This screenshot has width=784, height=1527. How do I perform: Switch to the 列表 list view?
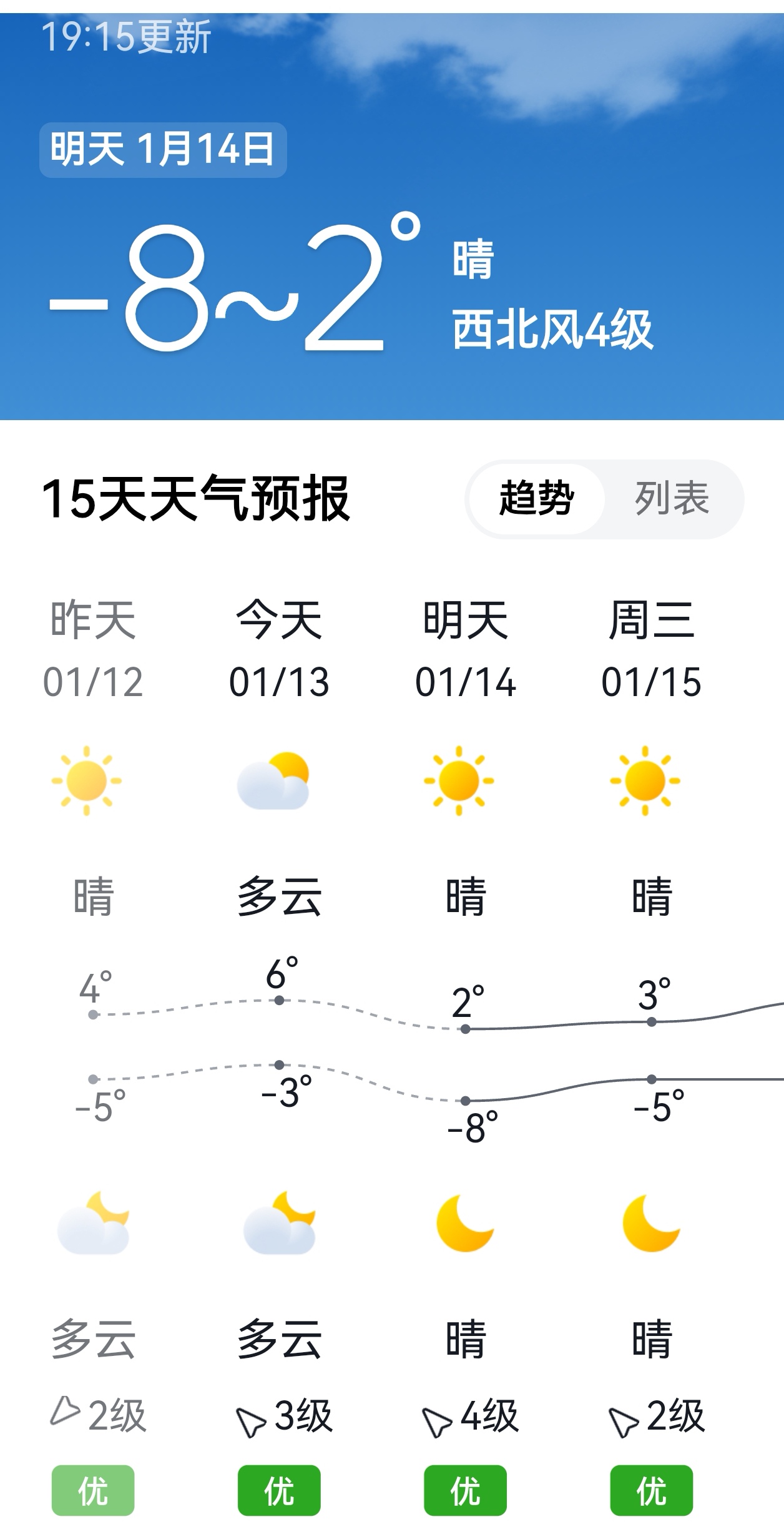tap(672, 499)
